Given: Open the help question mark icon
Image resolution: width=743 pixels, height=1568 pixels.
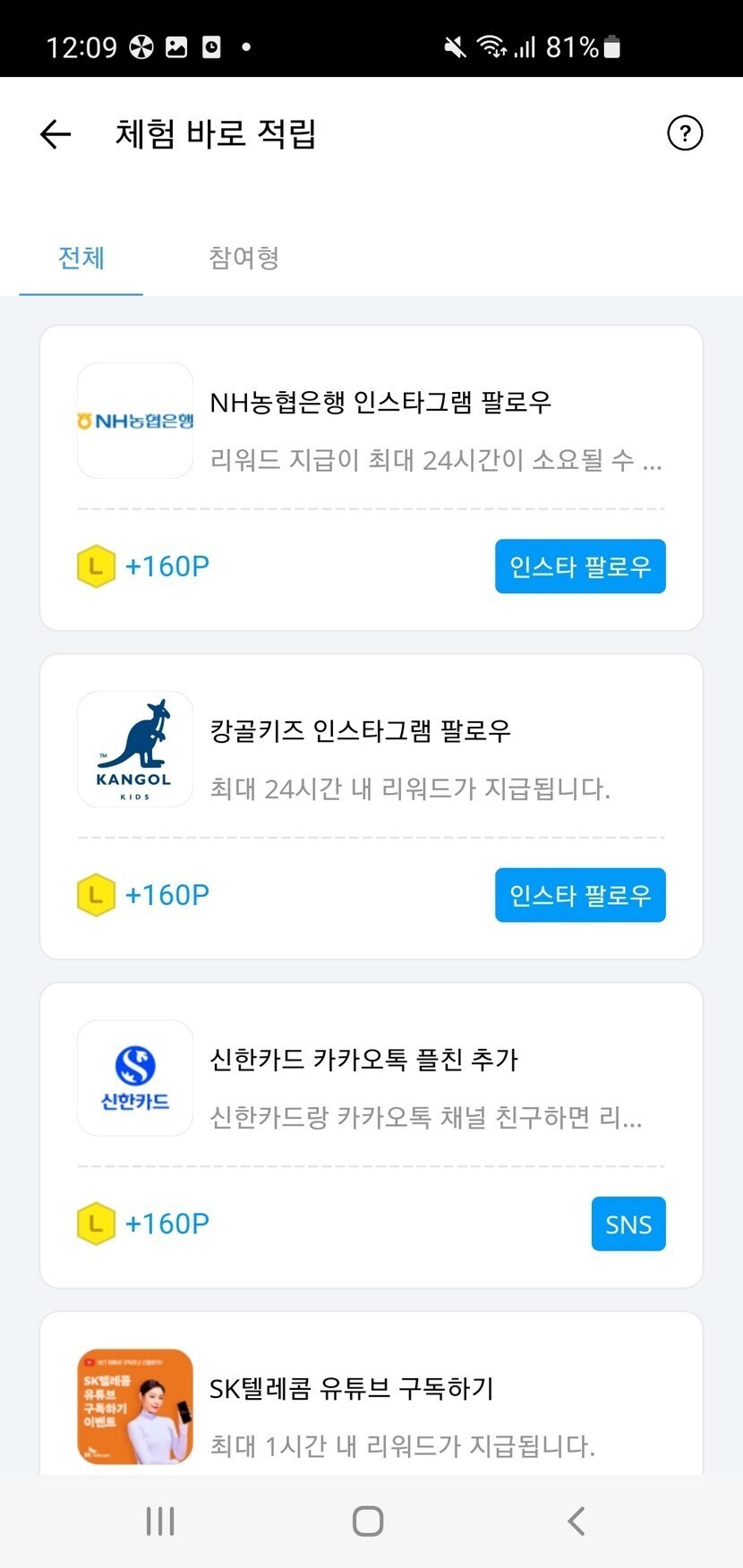Looking at the screenshot, I should (x=685, y=134).
